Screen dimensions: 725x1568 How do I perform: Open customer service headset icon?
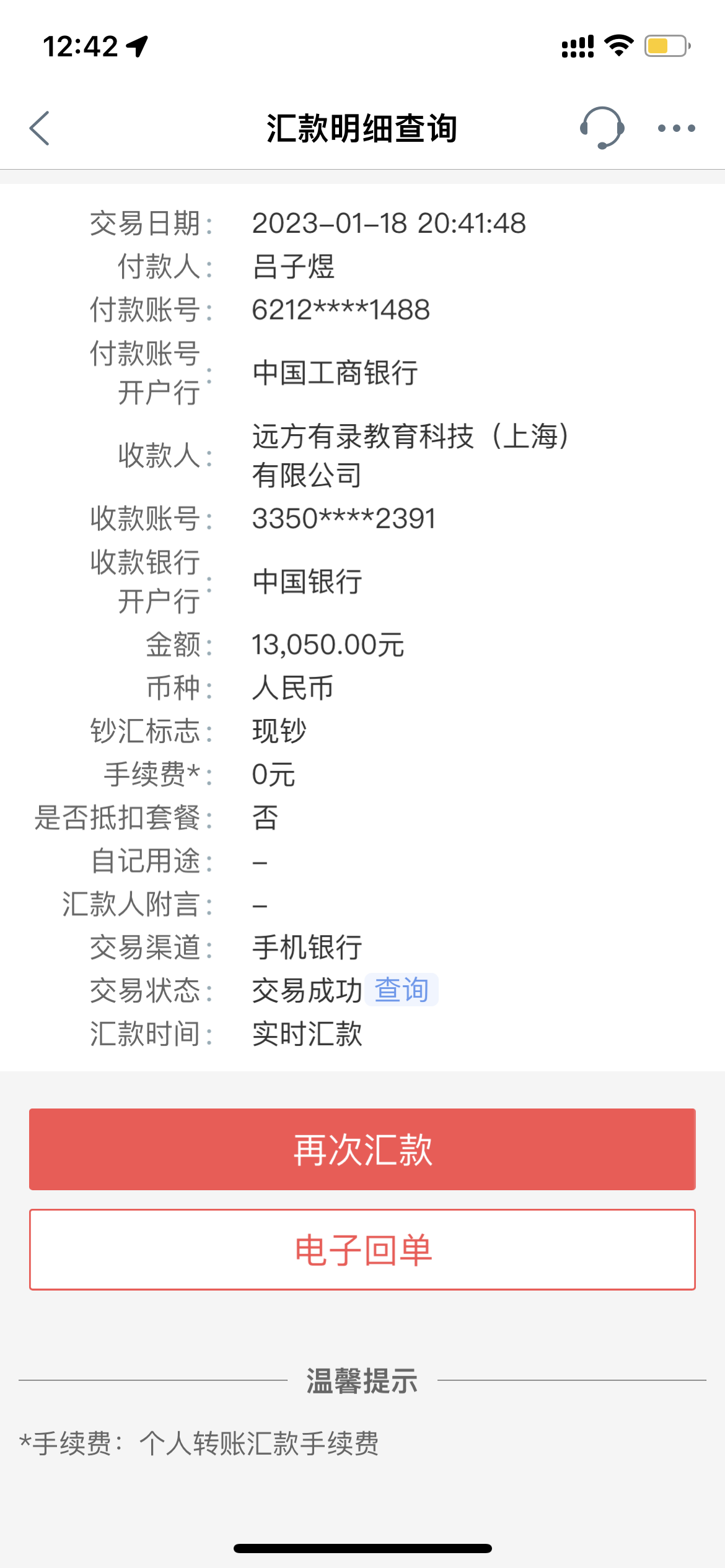point(602,128)
